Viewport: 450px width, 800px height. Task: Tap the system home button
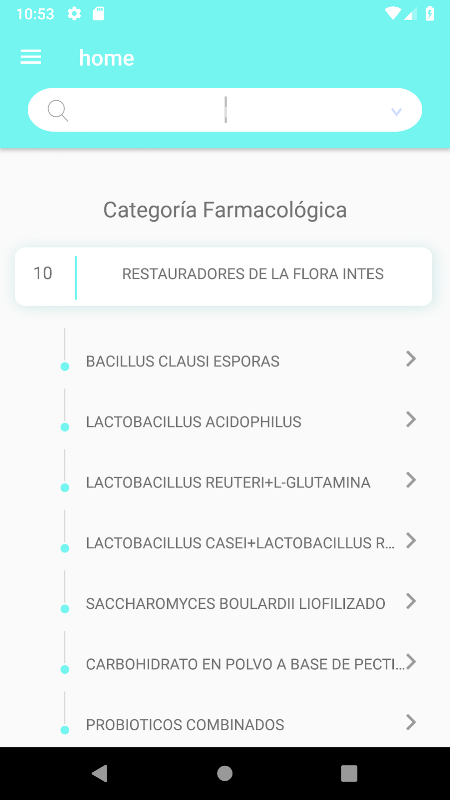tap(224, 773)
